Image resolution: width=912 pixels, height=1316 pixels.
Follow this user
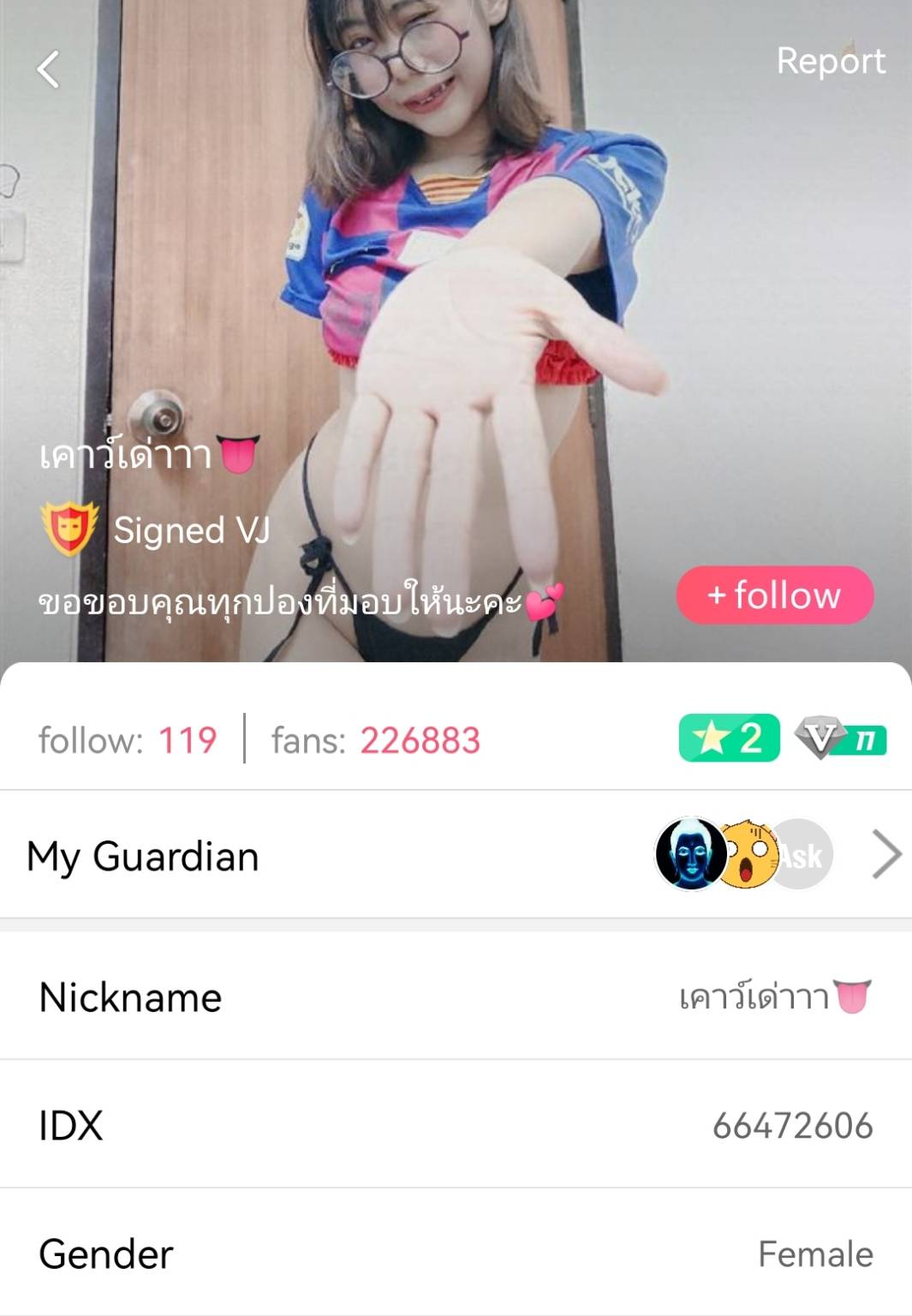pos(774,595)
